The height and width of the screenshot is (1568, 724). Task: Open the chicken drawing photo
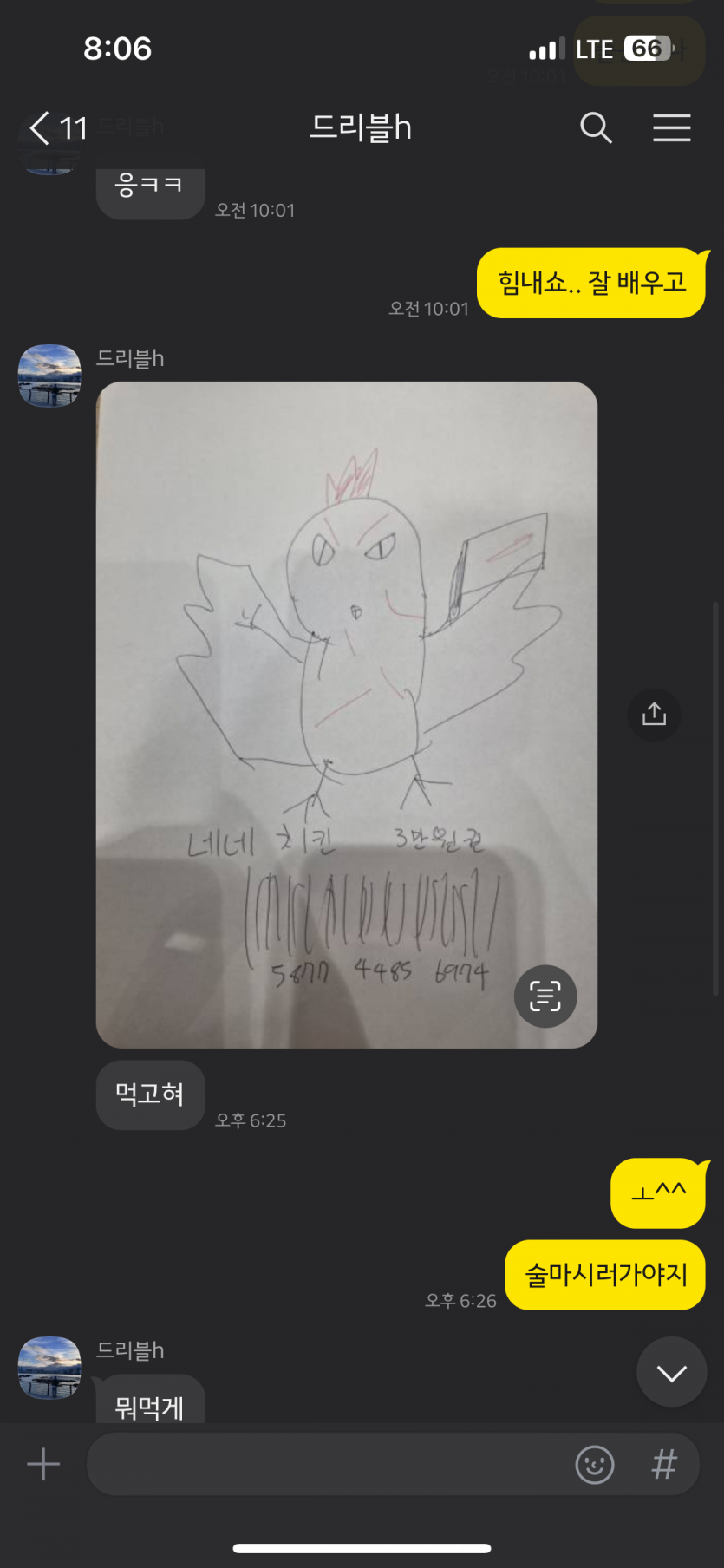point(346,676)
